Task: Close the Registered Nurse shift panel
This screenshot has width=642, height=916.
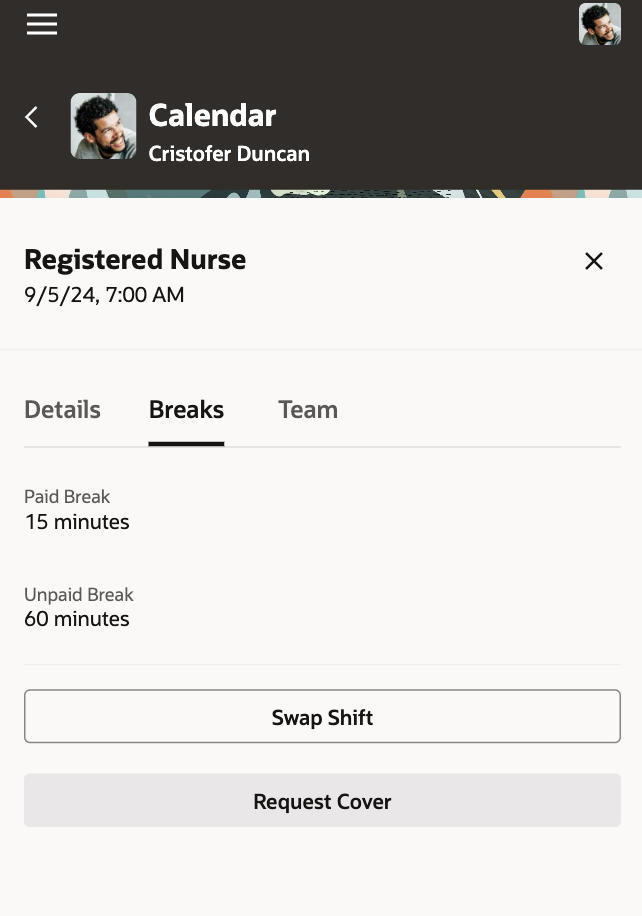Action: 594,261
